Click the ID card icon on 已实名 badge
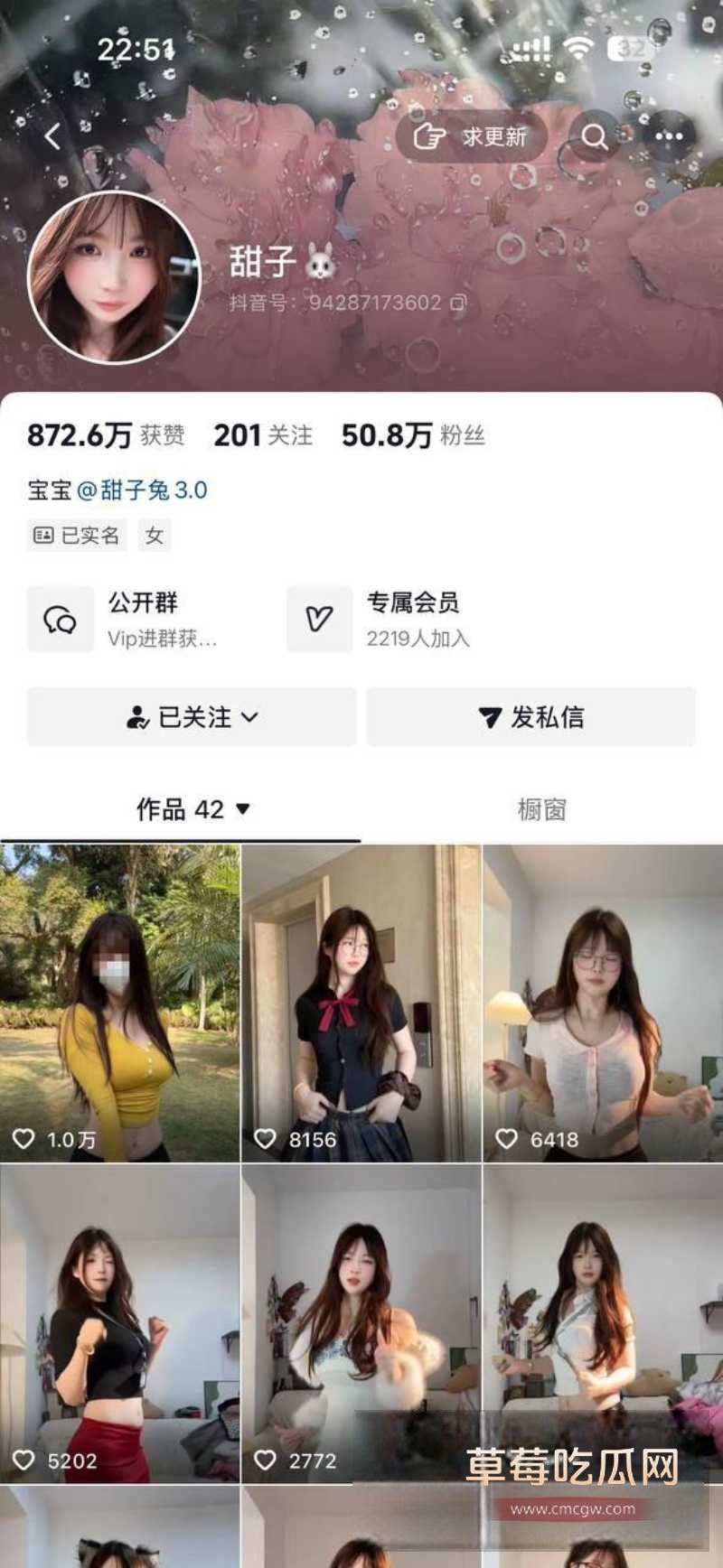Screen dimensions: 723x1568 click(x=43, y=535)
